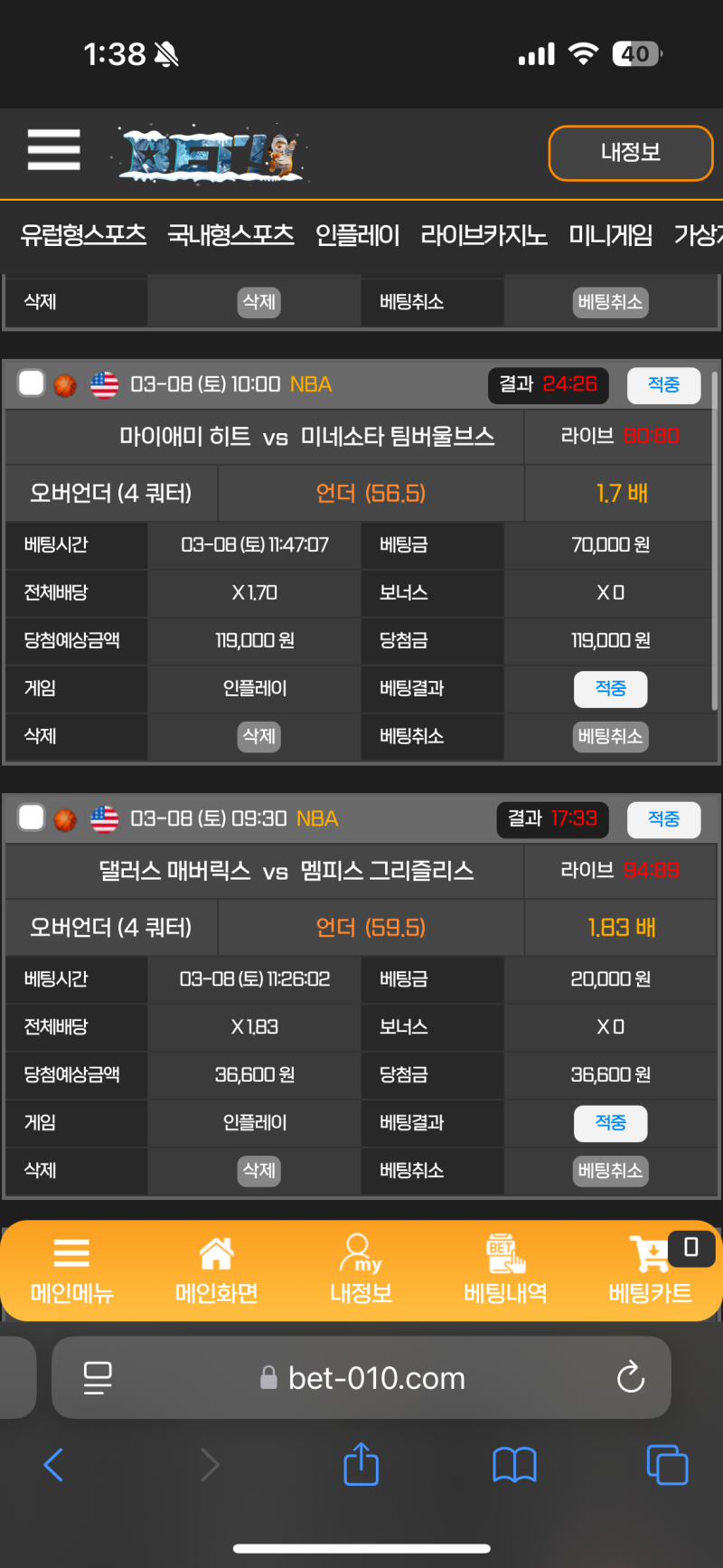Open 베팅내역 history
Screen dimensions: 723x1568
pos(505,1270)
